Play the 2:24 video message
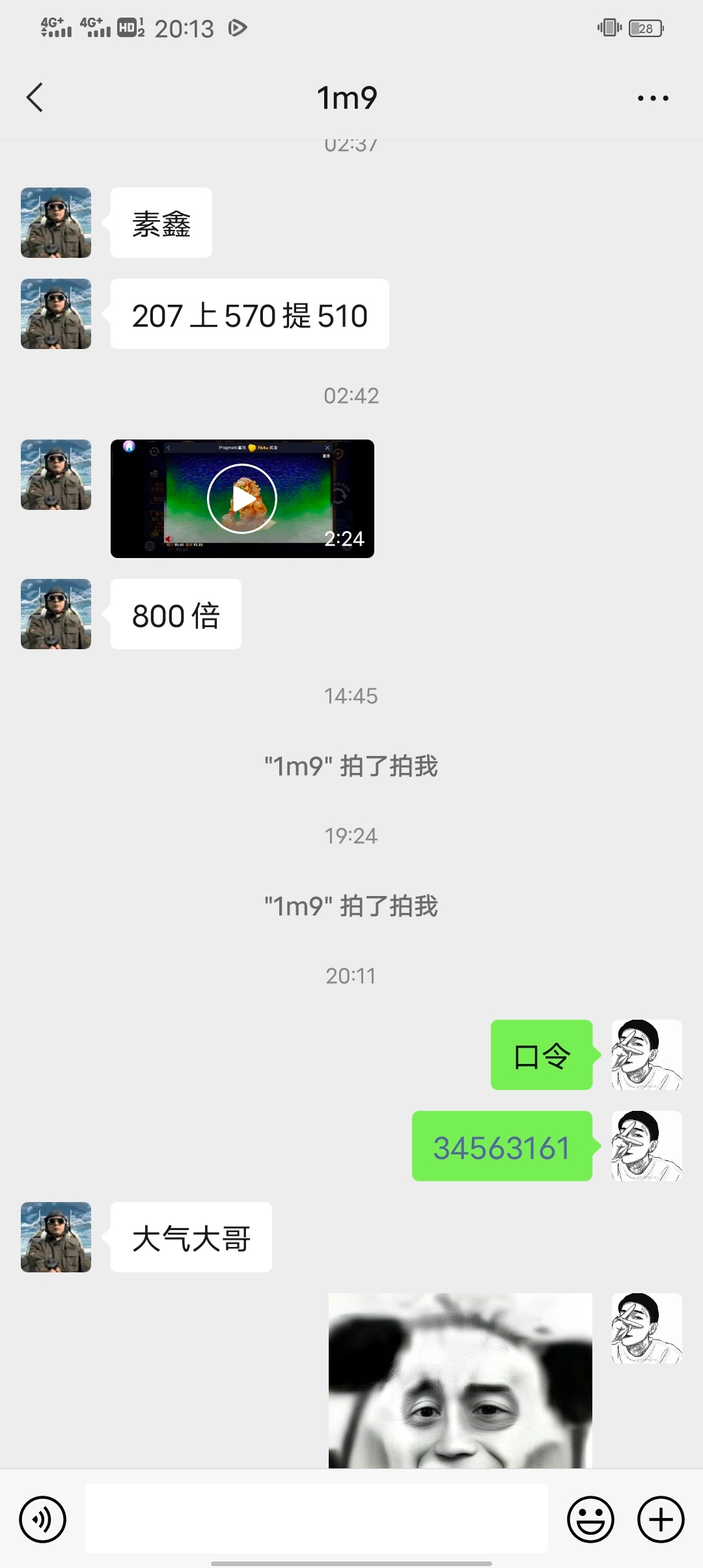The image size is (703, 1568). (242, 499)
